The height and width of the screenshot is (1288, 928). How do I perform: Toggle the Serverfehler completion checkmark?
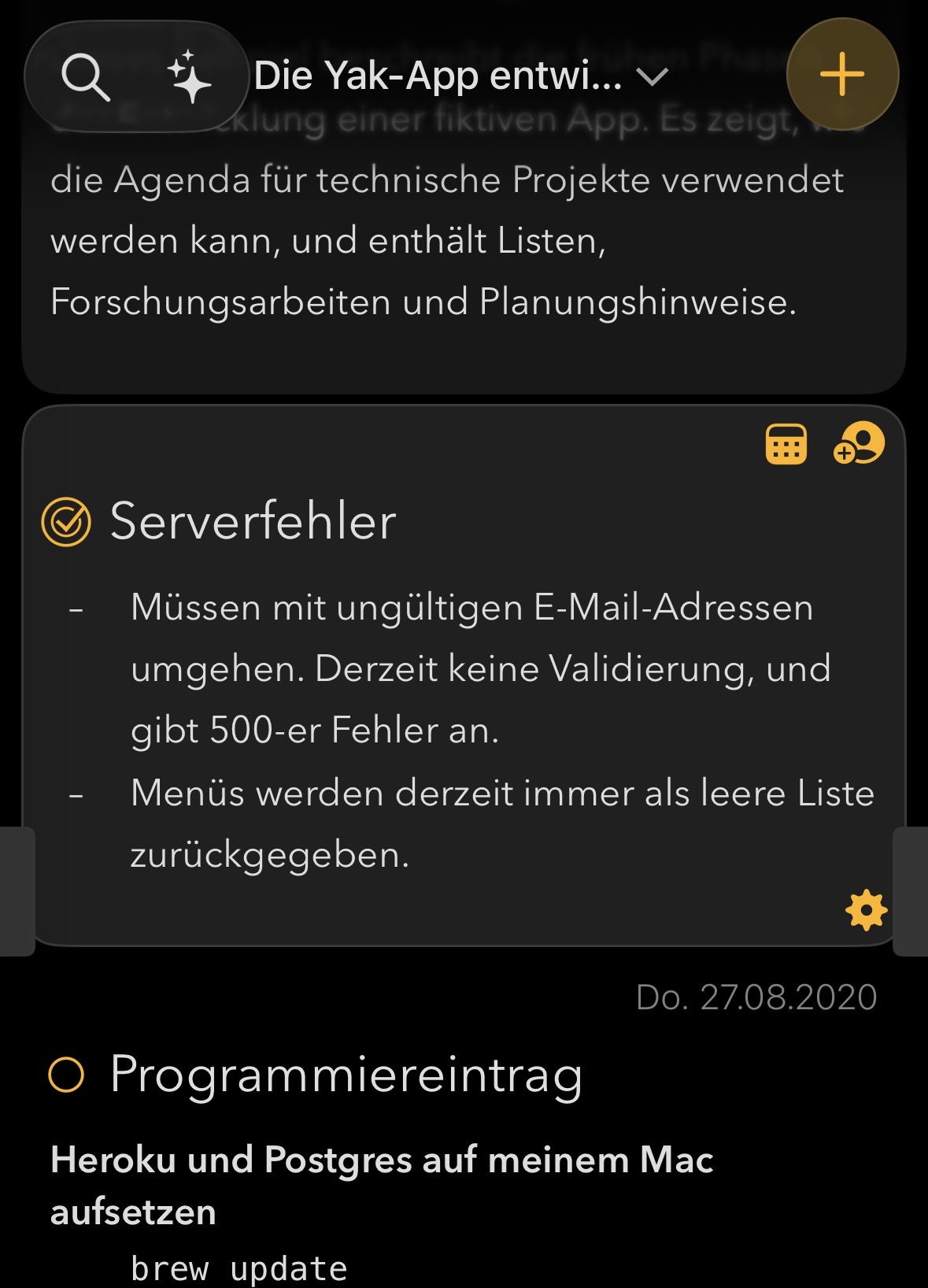tap(66, 522)
